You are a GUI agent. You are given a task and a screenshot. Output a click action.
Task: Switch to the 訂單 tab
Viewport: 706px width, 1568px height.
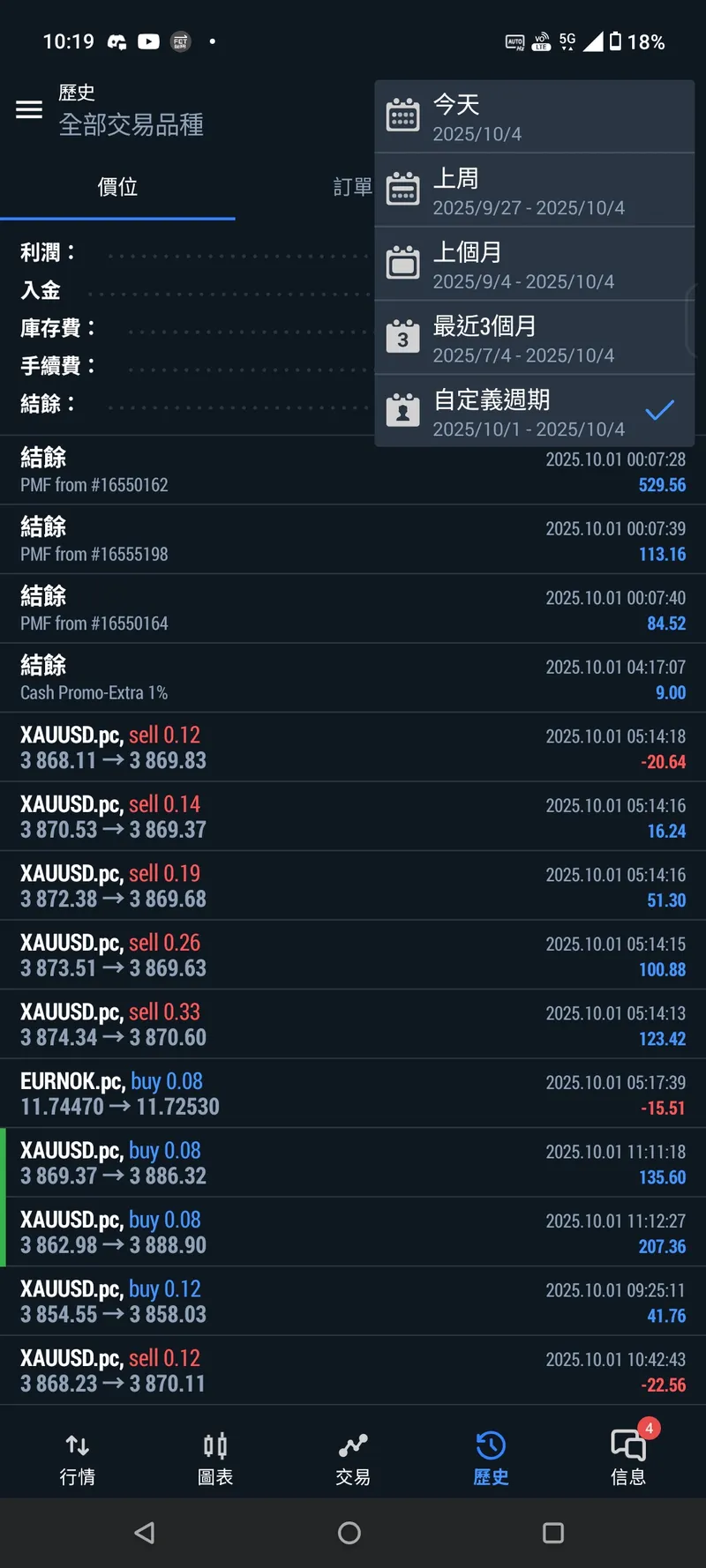click(x=352, y=187)
